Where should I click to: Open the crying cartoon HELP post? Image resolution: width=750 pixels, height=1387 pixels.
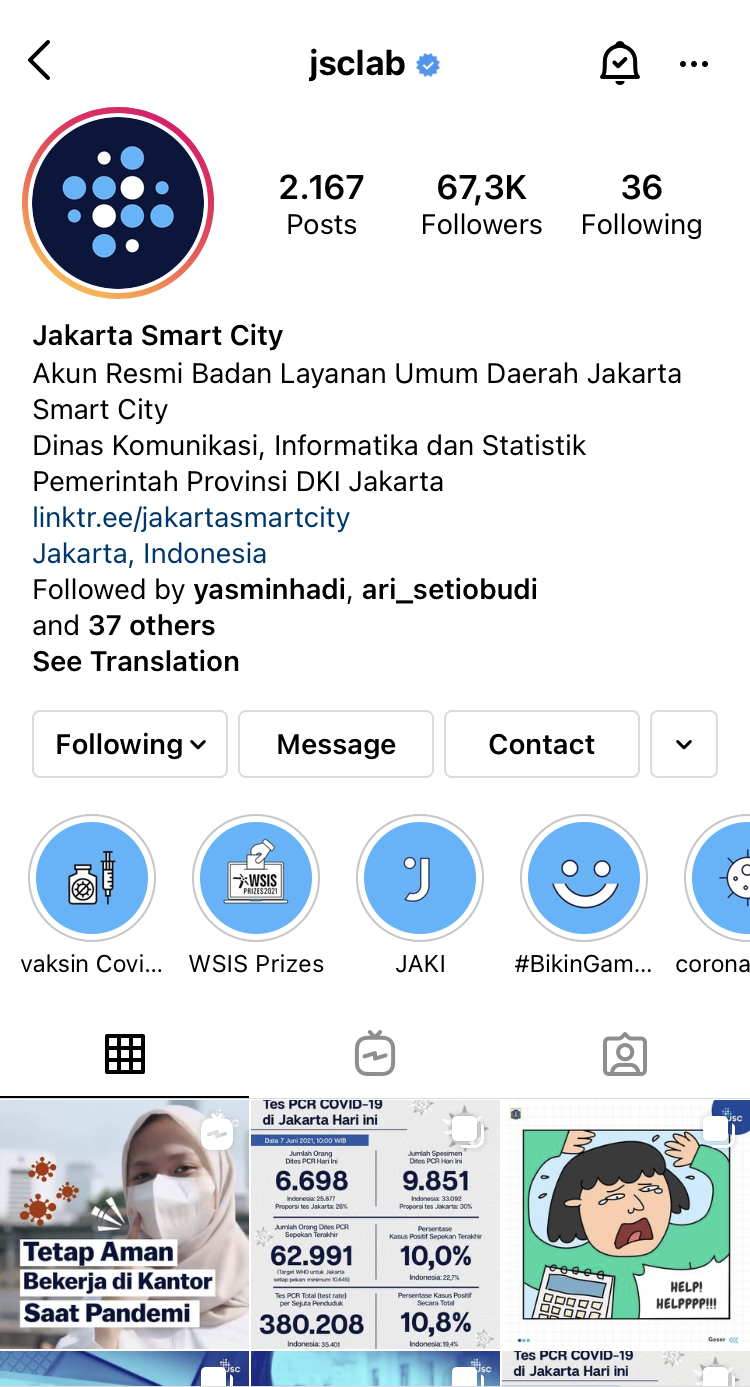[626, 1223]
